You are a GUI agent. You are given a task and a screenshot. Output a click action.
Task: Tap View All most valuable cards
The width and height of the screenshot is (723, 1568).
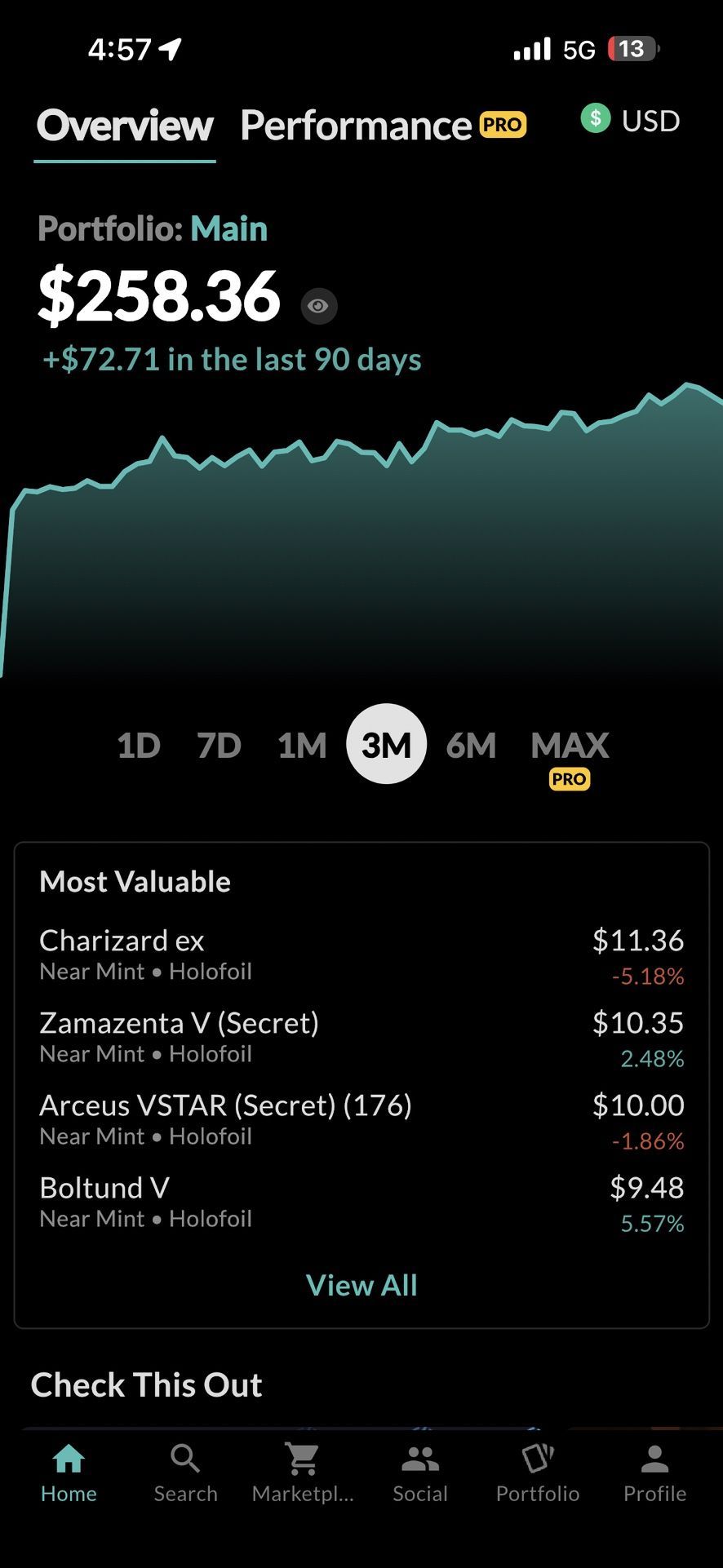tap(361, 1285)
